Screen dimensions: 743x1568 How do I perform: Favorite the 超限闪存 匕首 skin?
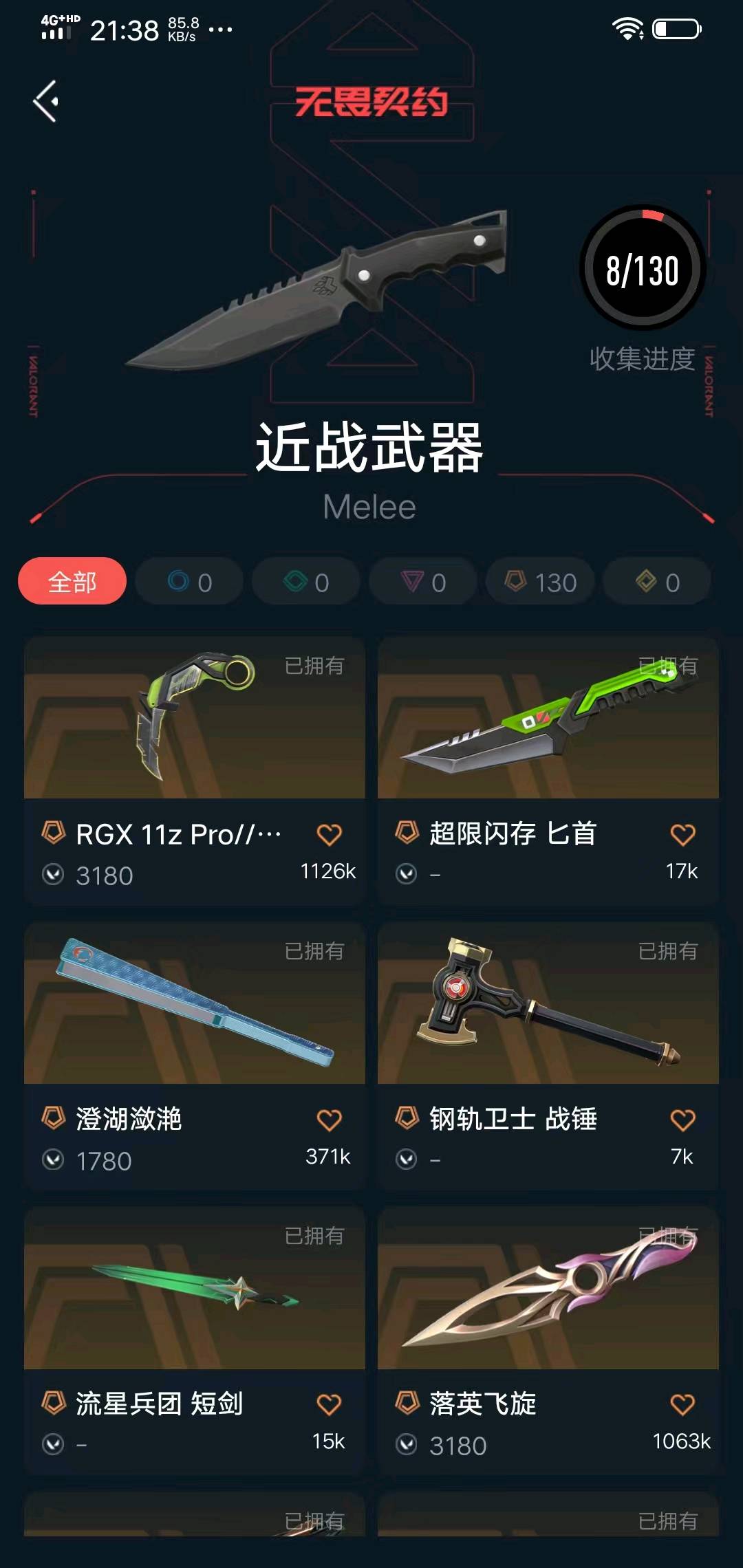pyautogui.click(x=682, y=835)
